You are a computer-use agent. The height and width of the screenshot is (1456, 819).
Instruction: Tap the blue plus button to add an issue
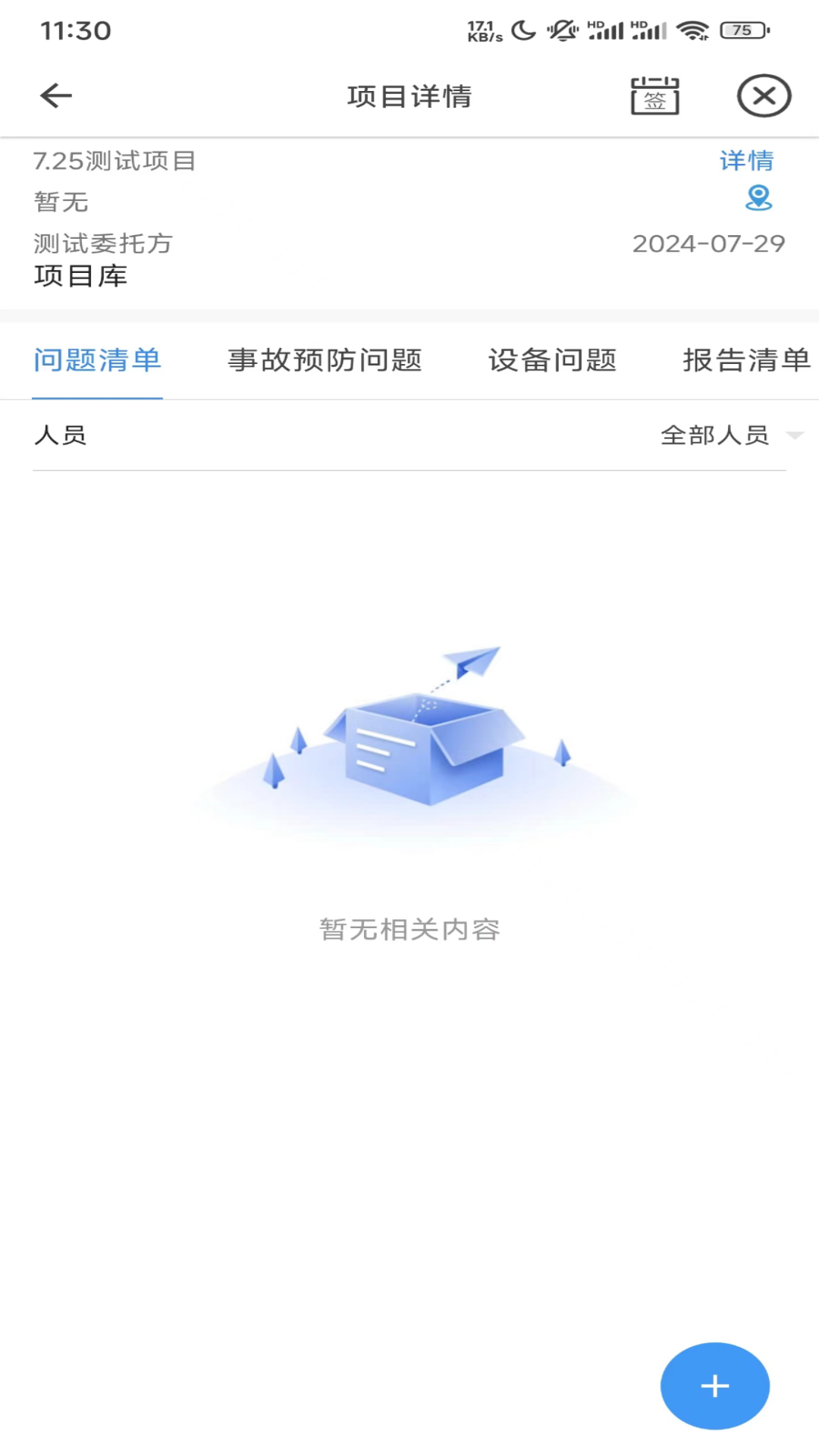click(x=714, y=1385)
